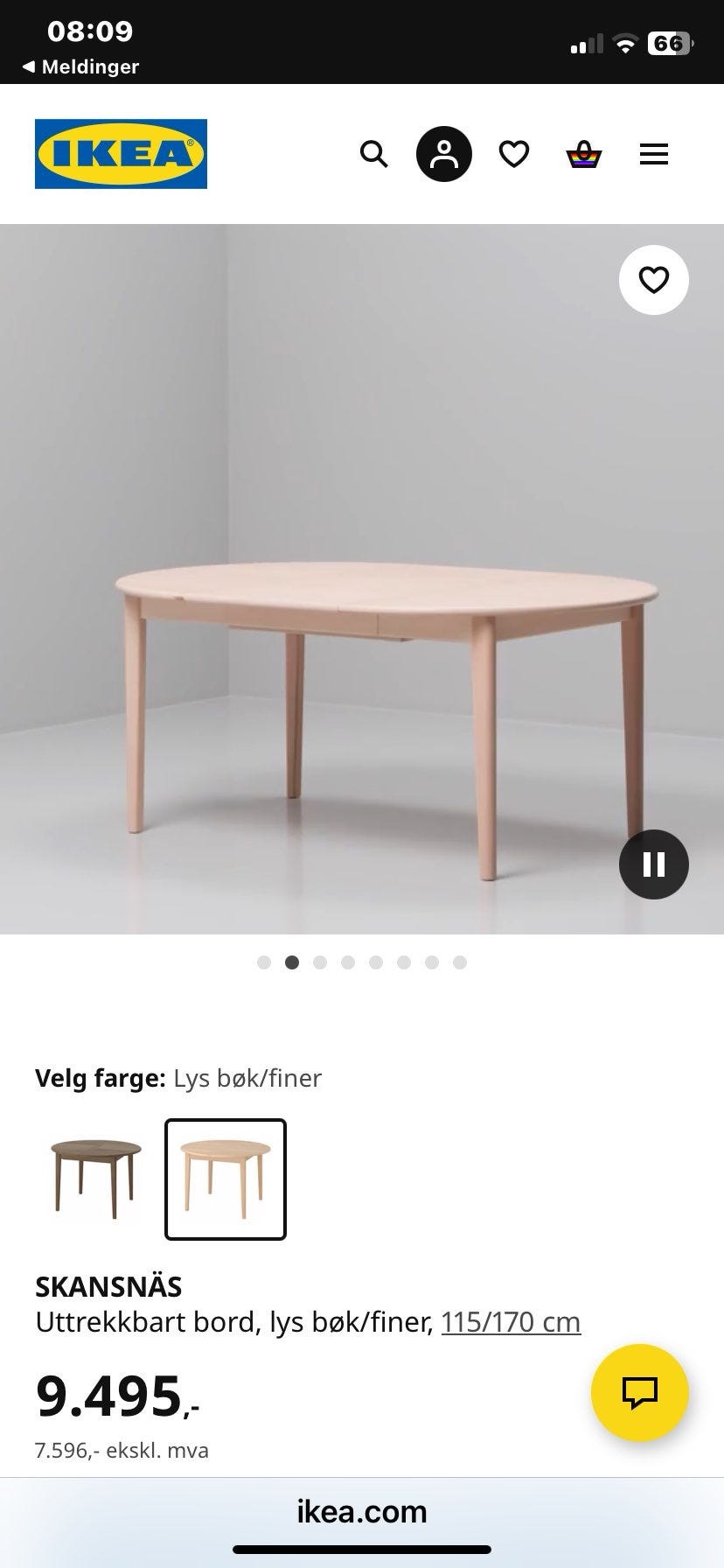This screenshot has width=724, height=1568.
Task: Show the first product image slide
Action: pos(264,962)
